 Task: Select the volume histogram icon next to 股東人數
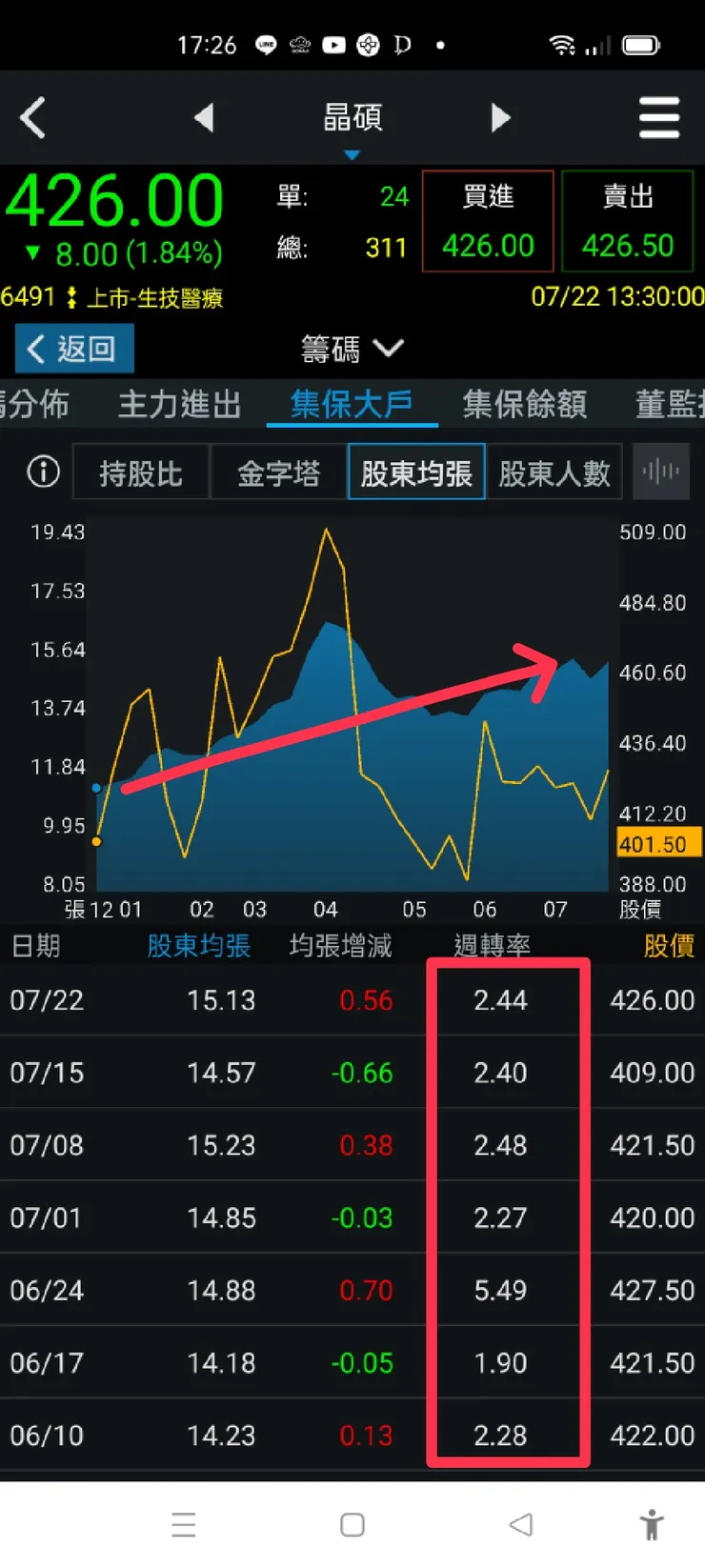pyautogui.click(x=661, y=472)
